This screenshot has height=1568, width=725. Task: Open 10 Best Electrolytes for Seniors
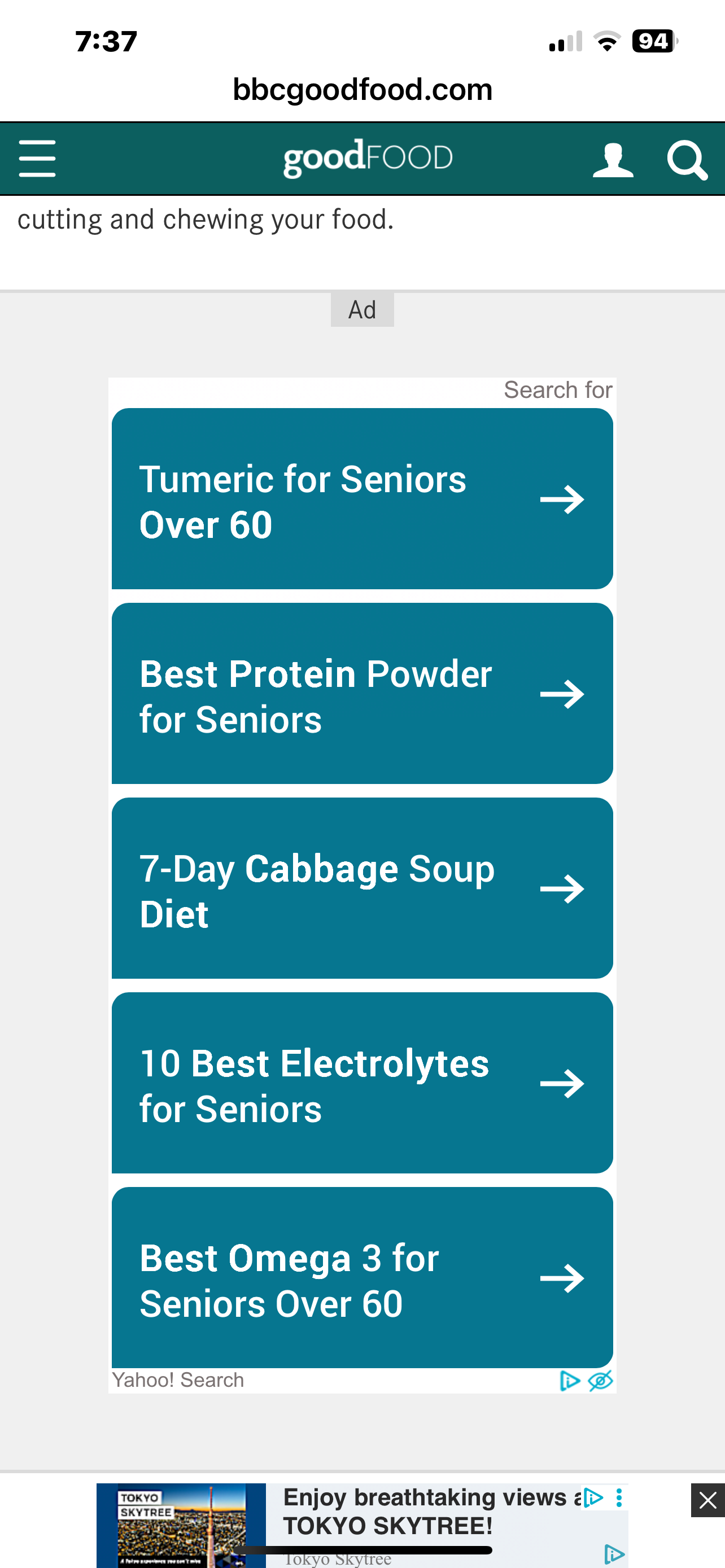(x=362, y=1083)
